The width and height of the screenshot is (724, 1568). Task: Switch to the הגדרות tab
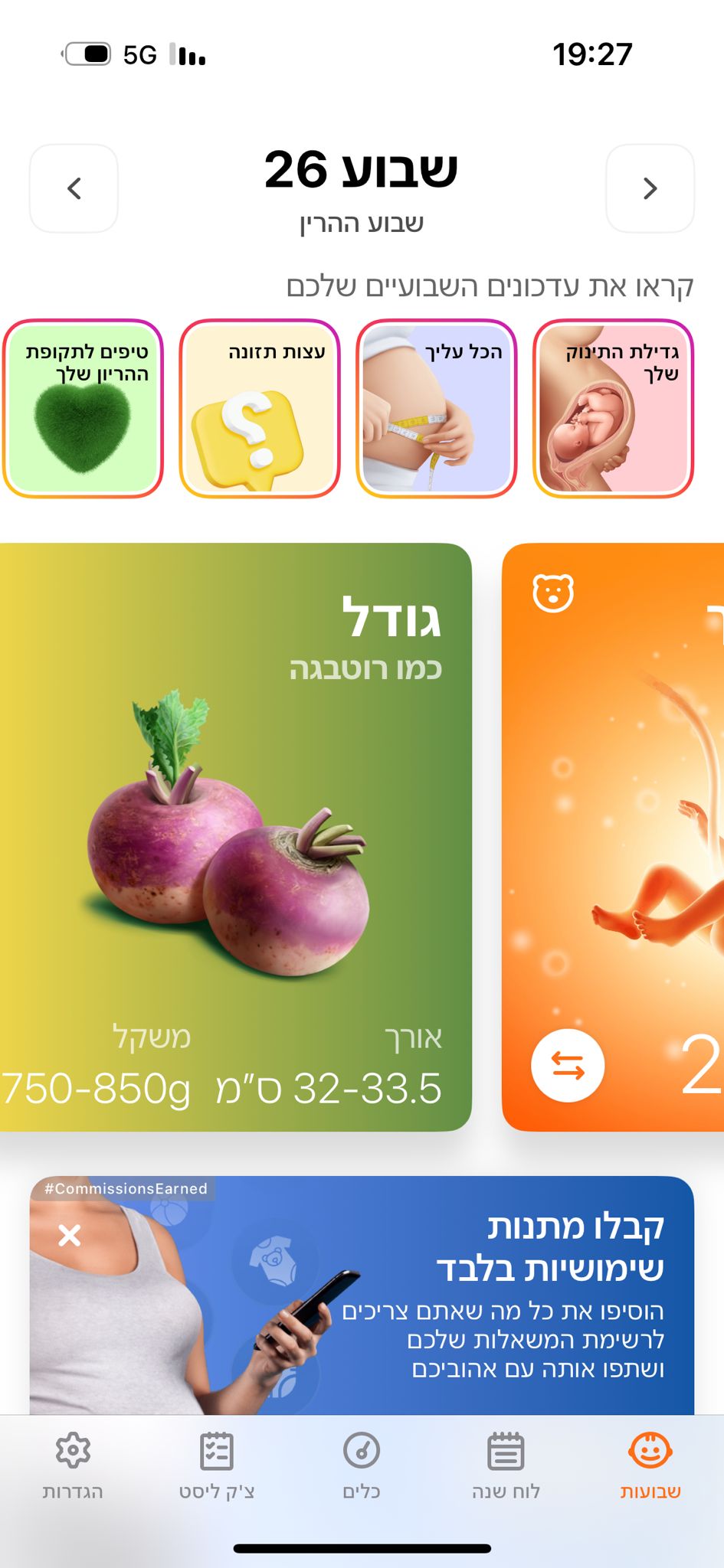[x=73, y=1465]
